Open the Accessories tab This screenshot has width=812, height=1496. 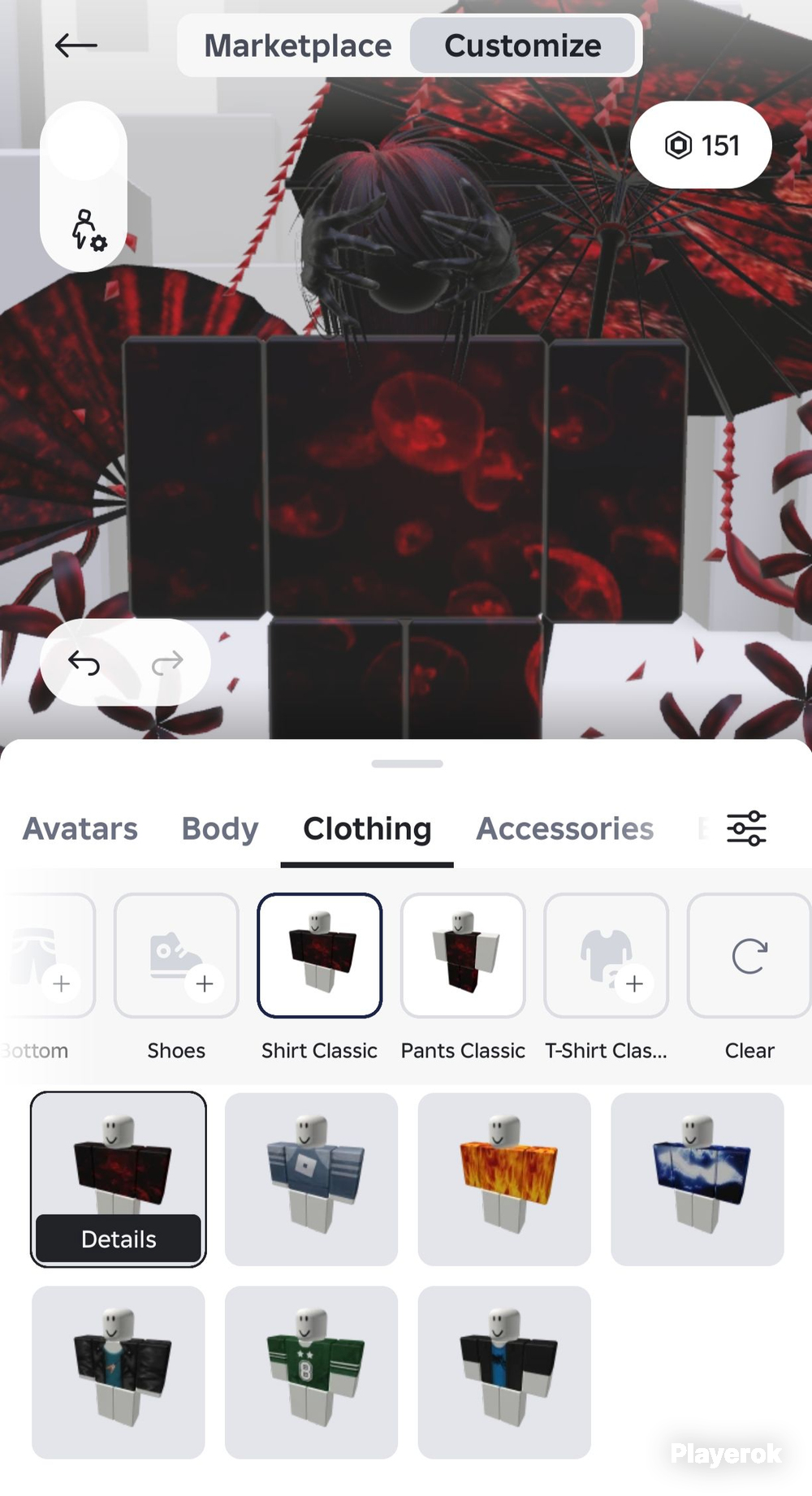(x=564, y=828)
